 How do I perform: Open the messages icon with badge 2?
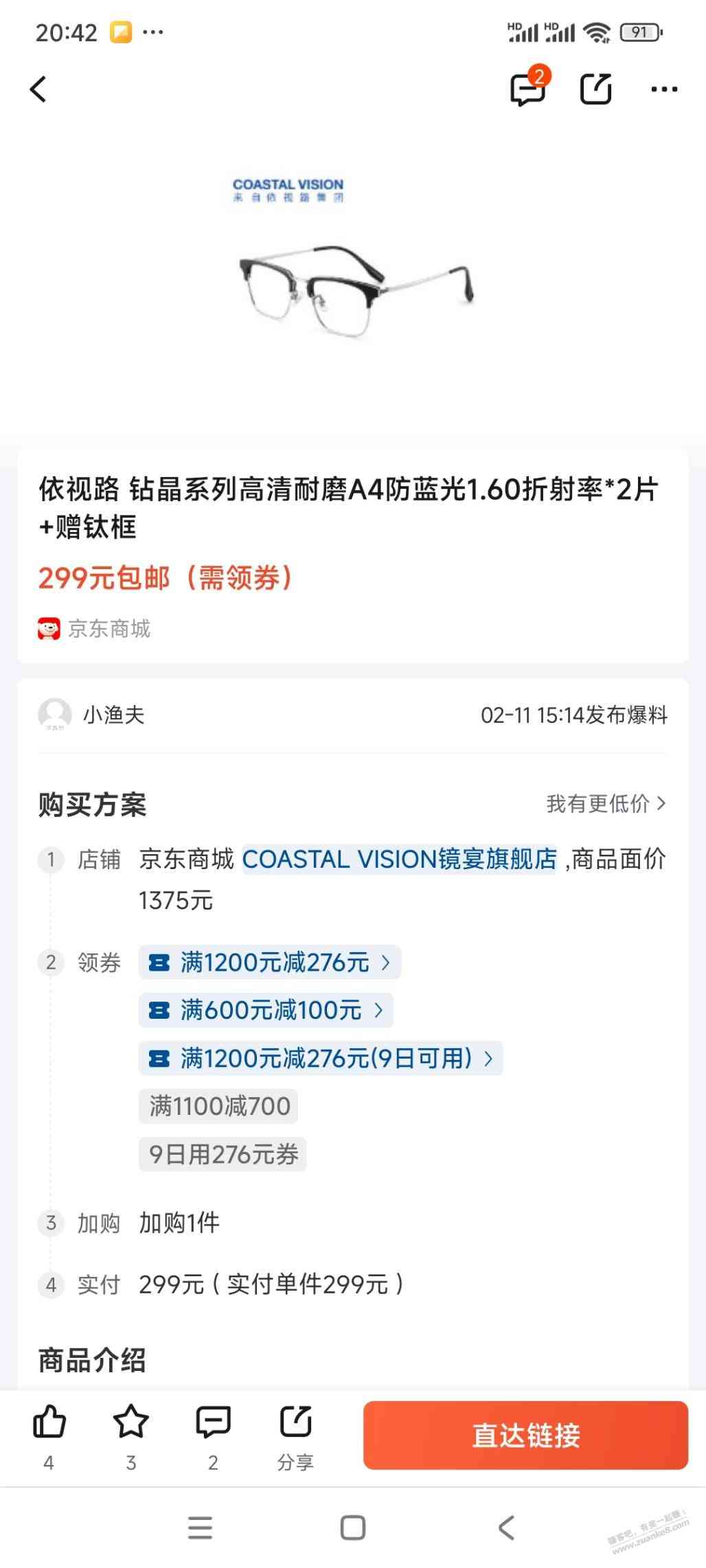[x=527, y=89]
